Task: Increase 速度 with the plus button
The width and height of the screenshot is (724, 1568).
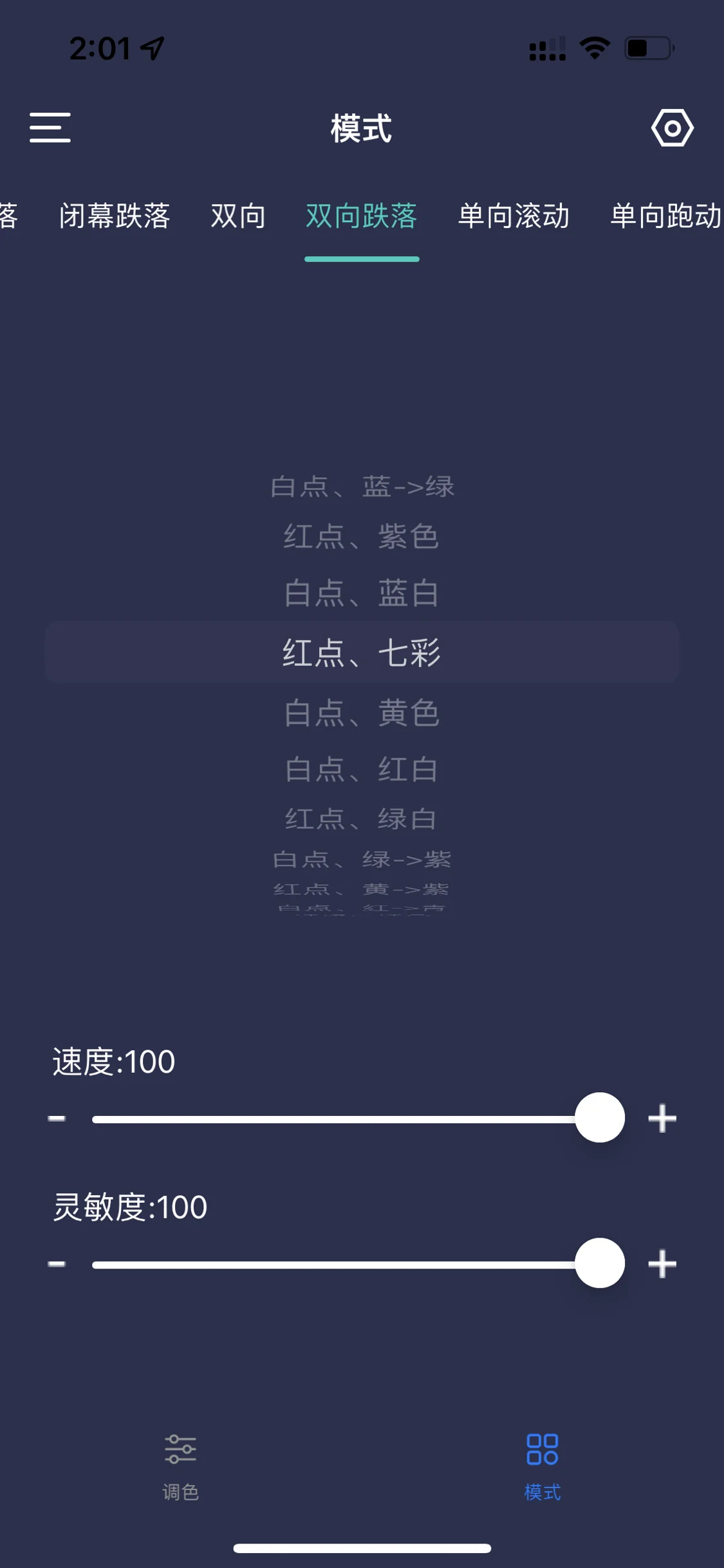Action: coord(662,1119)
